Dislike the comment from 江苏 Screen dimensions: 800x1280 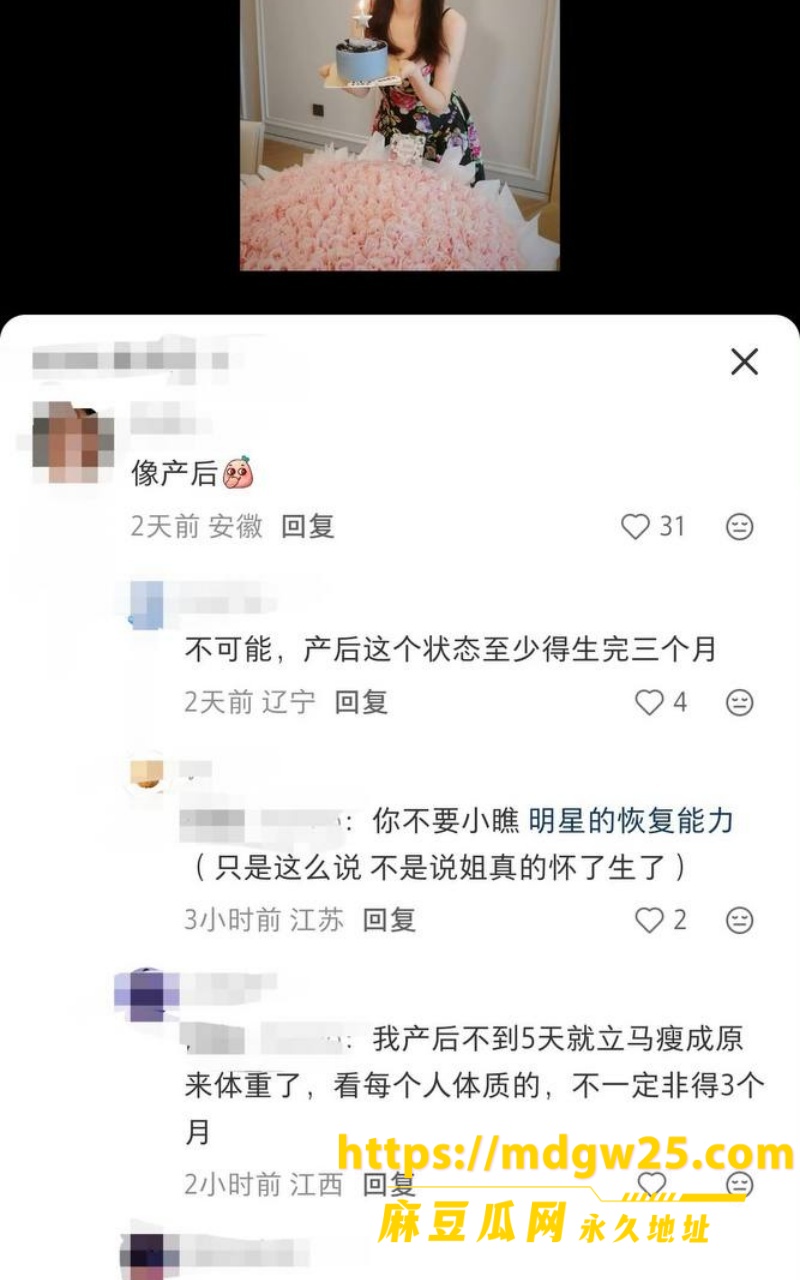coord(739,920)
